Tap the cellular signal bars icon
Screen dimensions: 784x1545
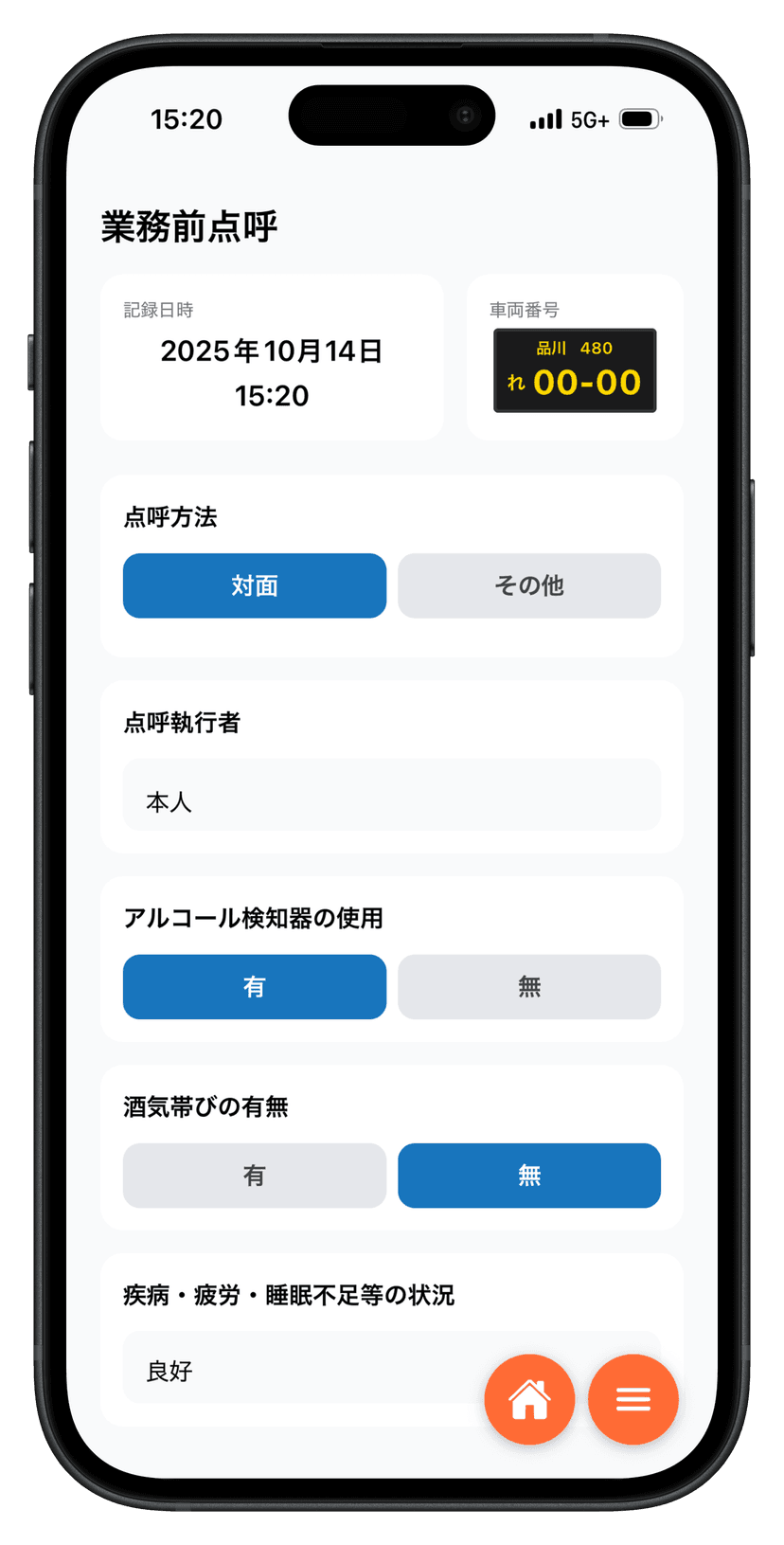point(547,118)
